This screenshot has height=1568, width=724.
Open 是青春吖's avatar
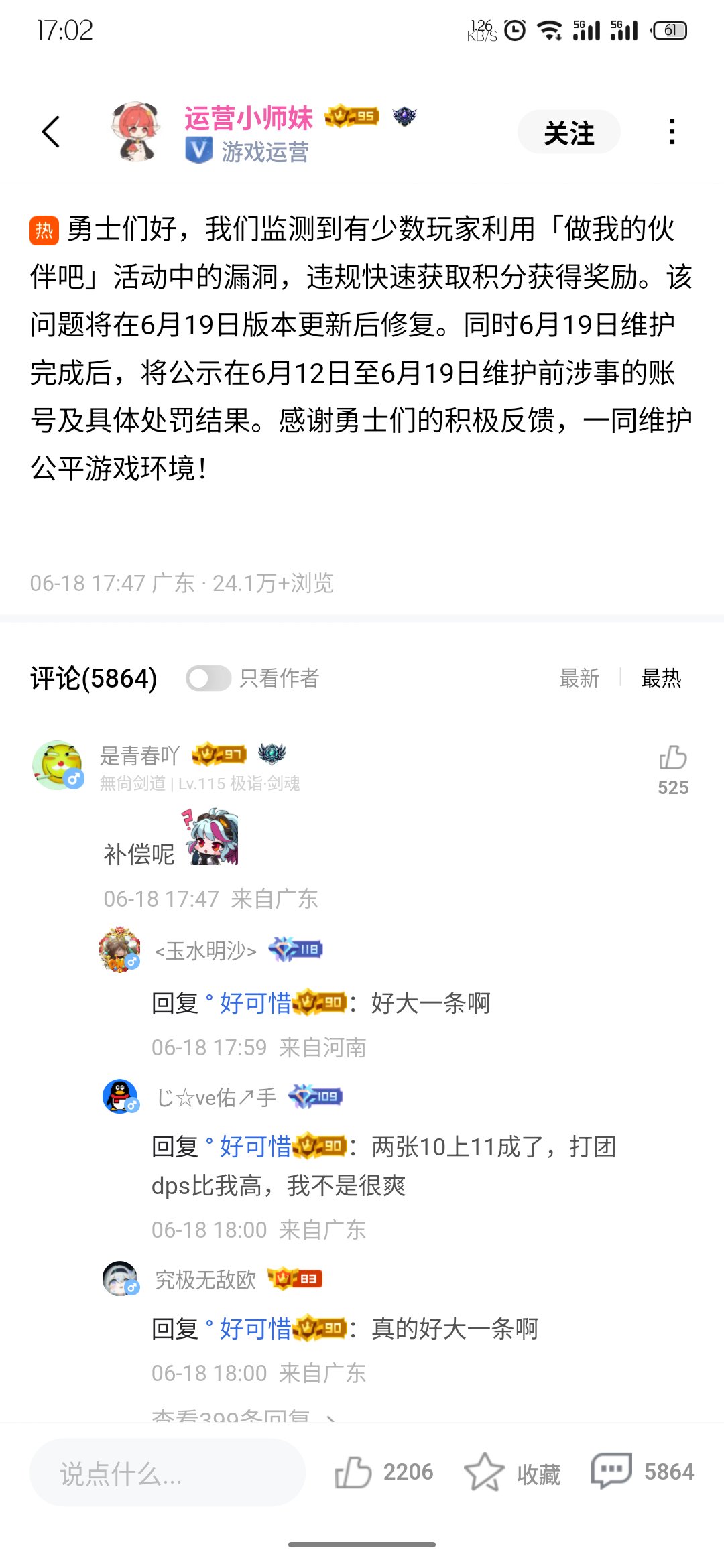[x=58, y=765]
